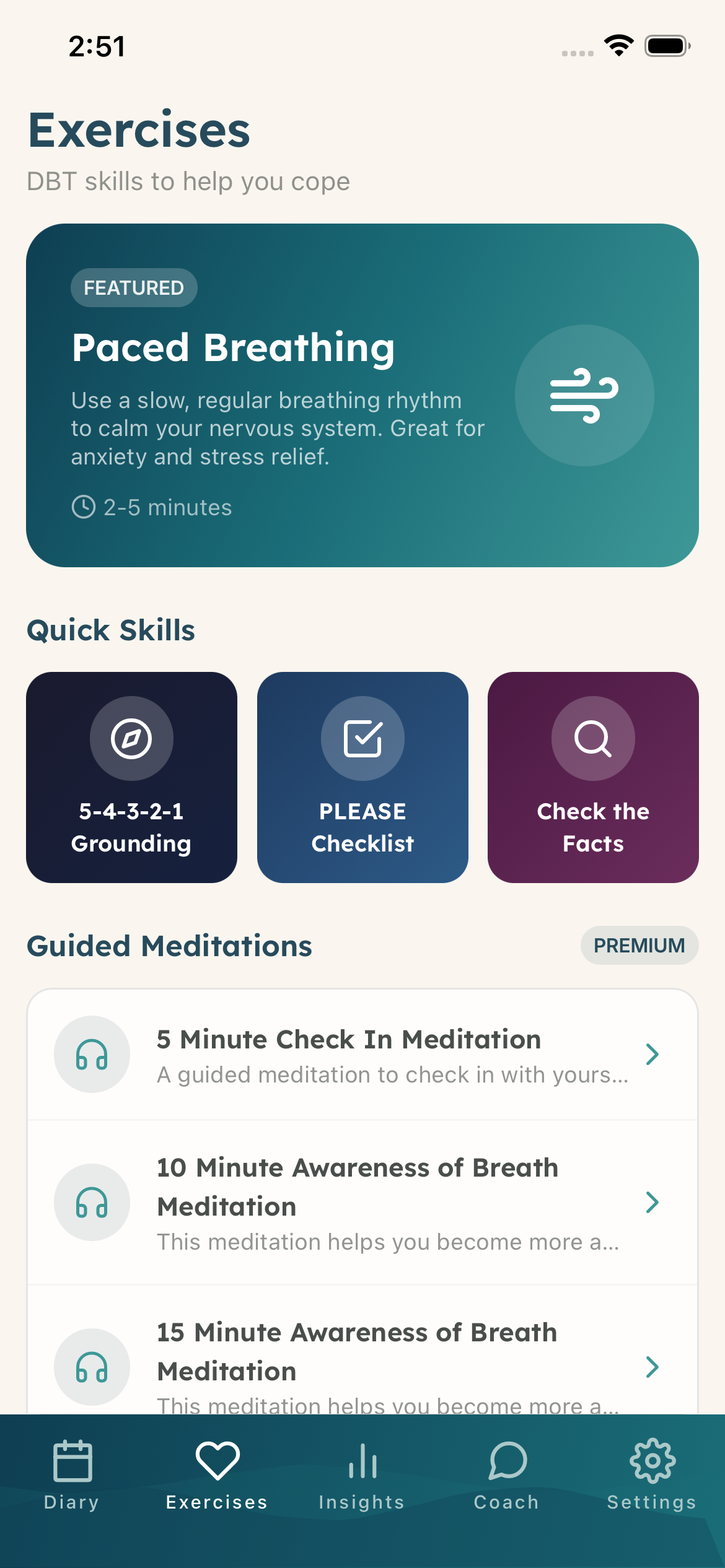Image resolution: width=725 pixels, height=1568 pixels.
Task: Click the magnifier icon on Check the Facts
Action: [593, 738]
